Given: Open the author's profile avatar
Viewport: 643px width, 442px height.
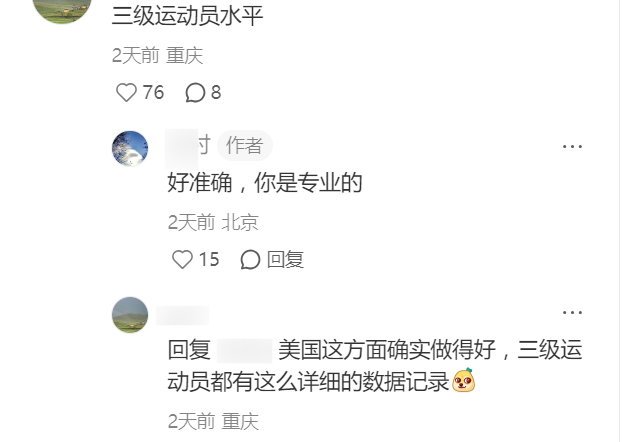Looking at the screenshot, I should [130, 148].
